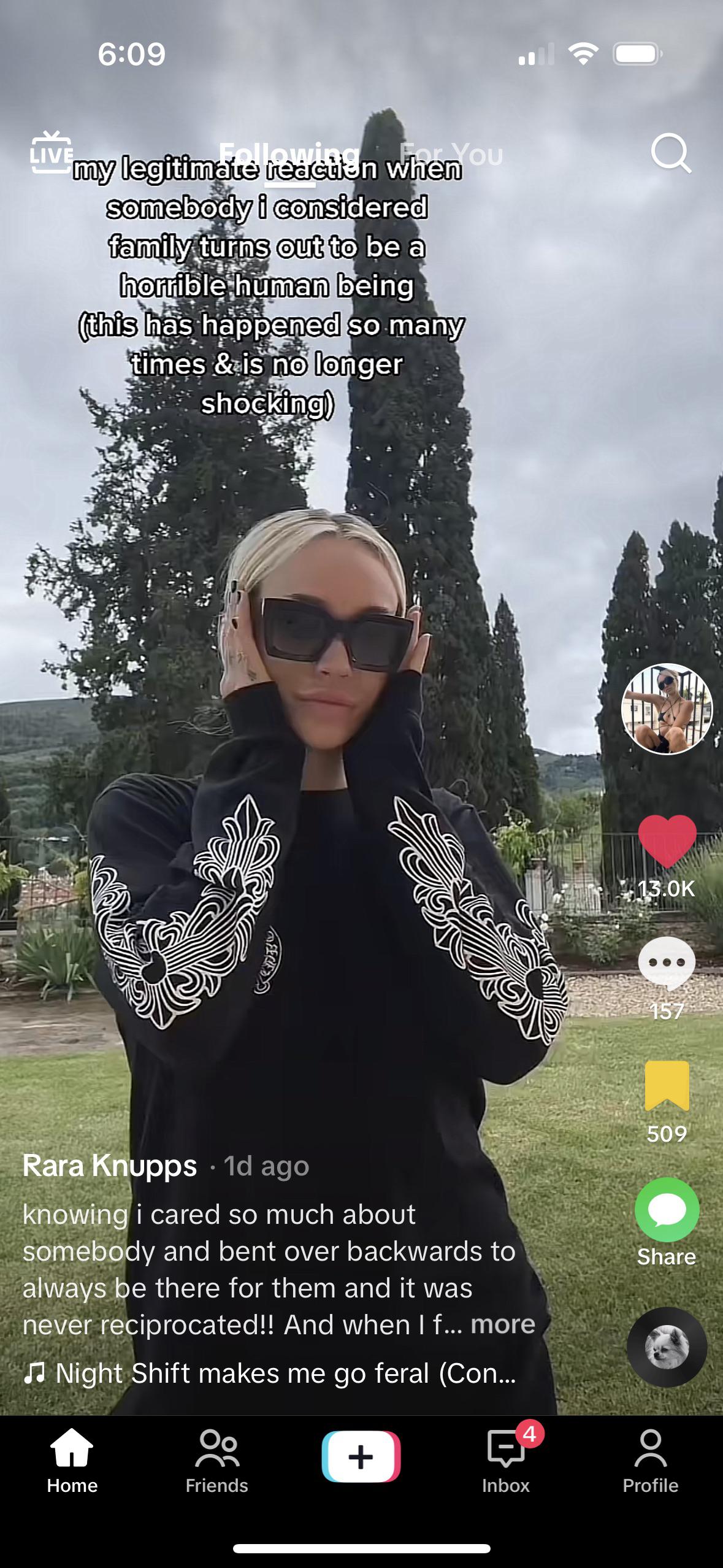
Task: Switch to the Following feed
Action: click(289, 154)
